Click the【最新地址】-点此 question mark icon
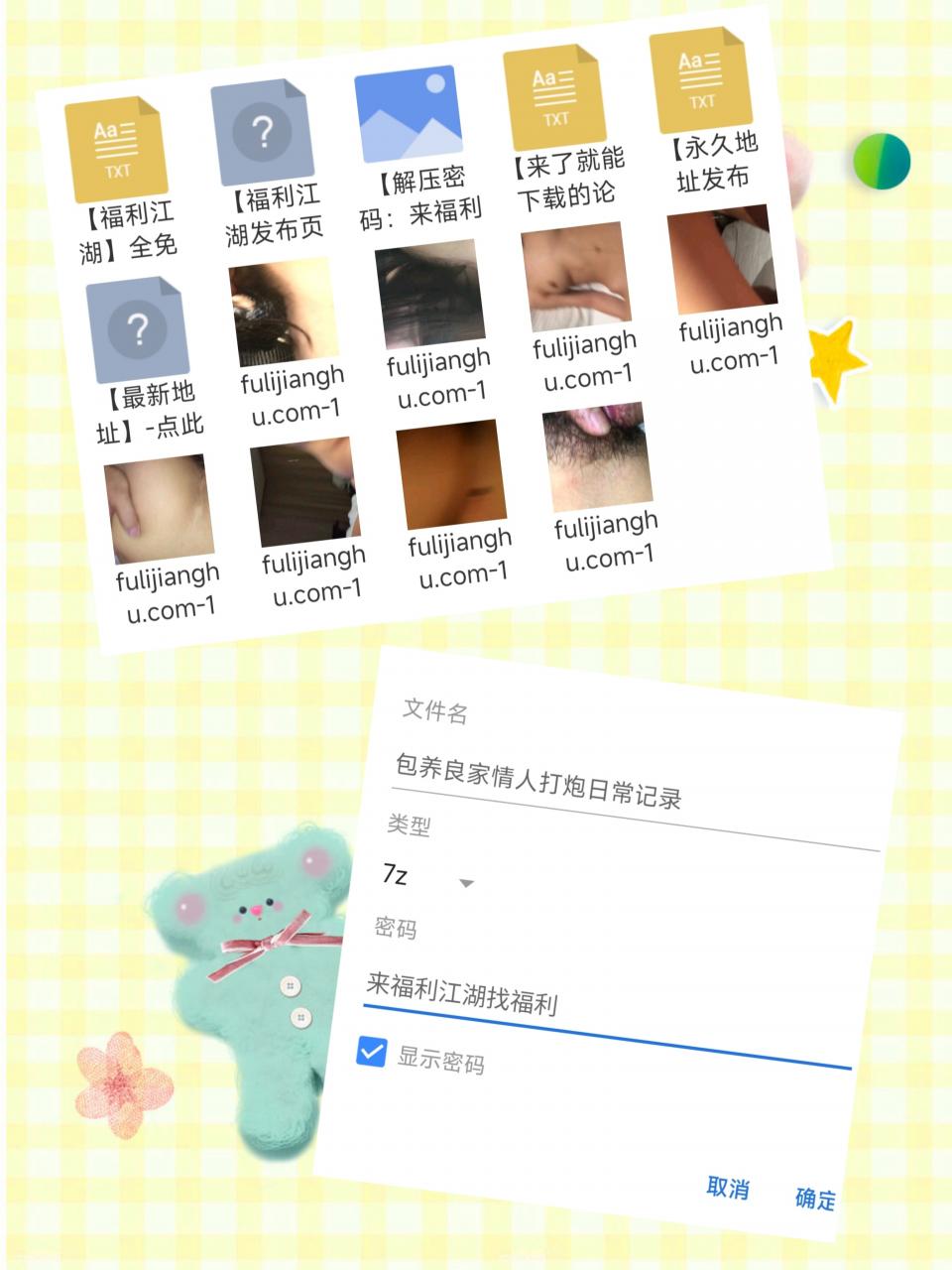This screenshot has height=1270, width=952. coord(138,327)
